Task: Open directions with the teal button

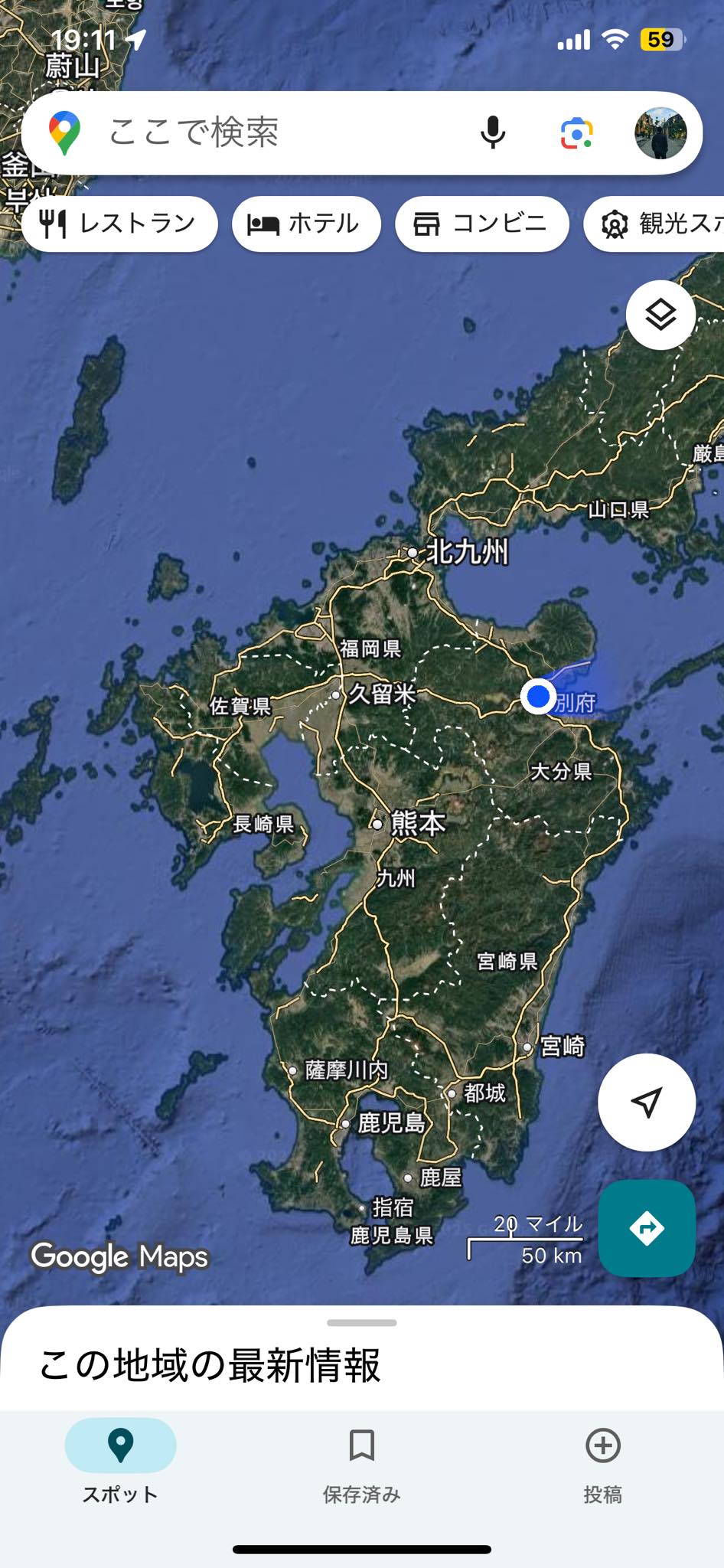Action: point(646,1228)
